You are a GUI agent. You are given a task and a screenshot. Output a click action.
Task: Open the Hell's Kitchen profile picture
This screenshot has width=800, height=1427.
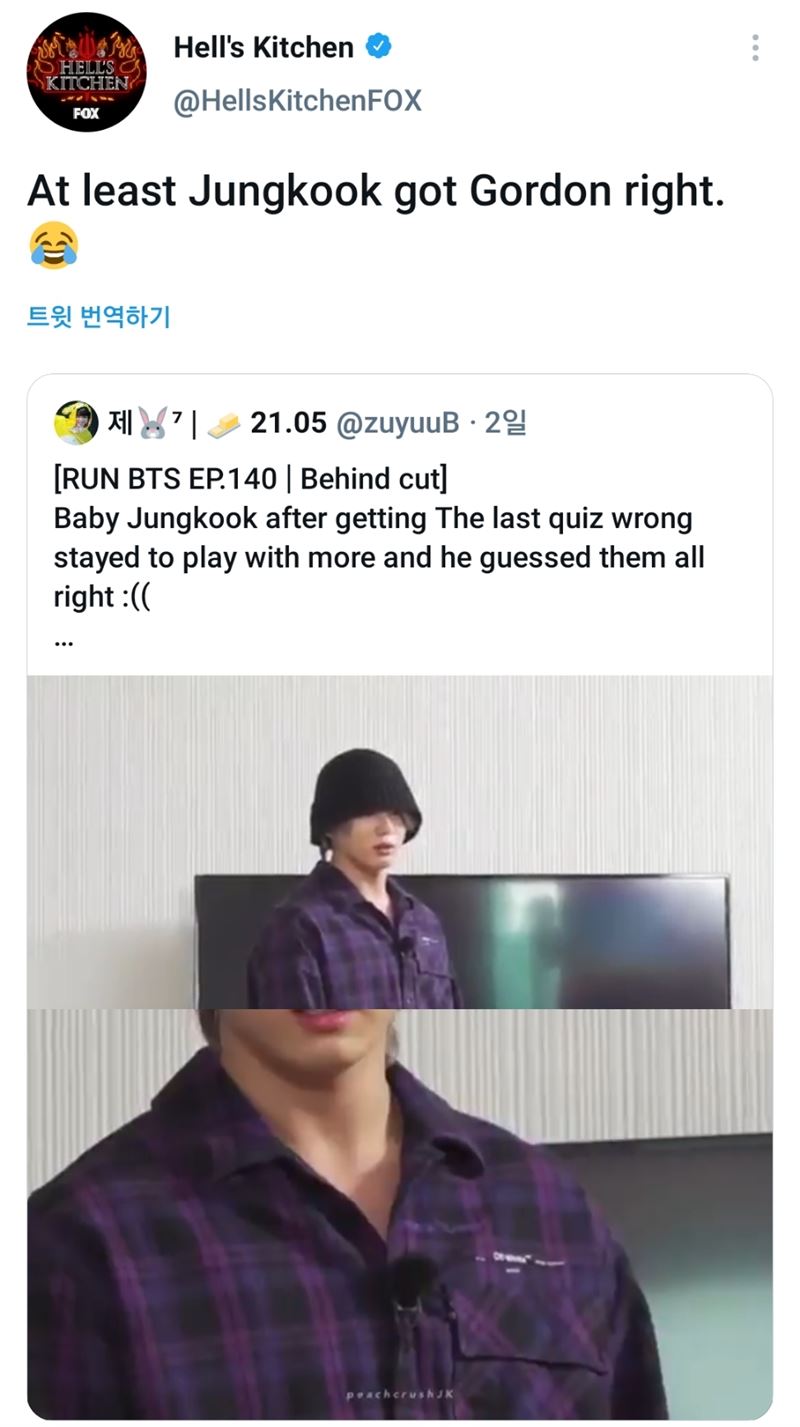pyautogui.click(x=86, y=72)
